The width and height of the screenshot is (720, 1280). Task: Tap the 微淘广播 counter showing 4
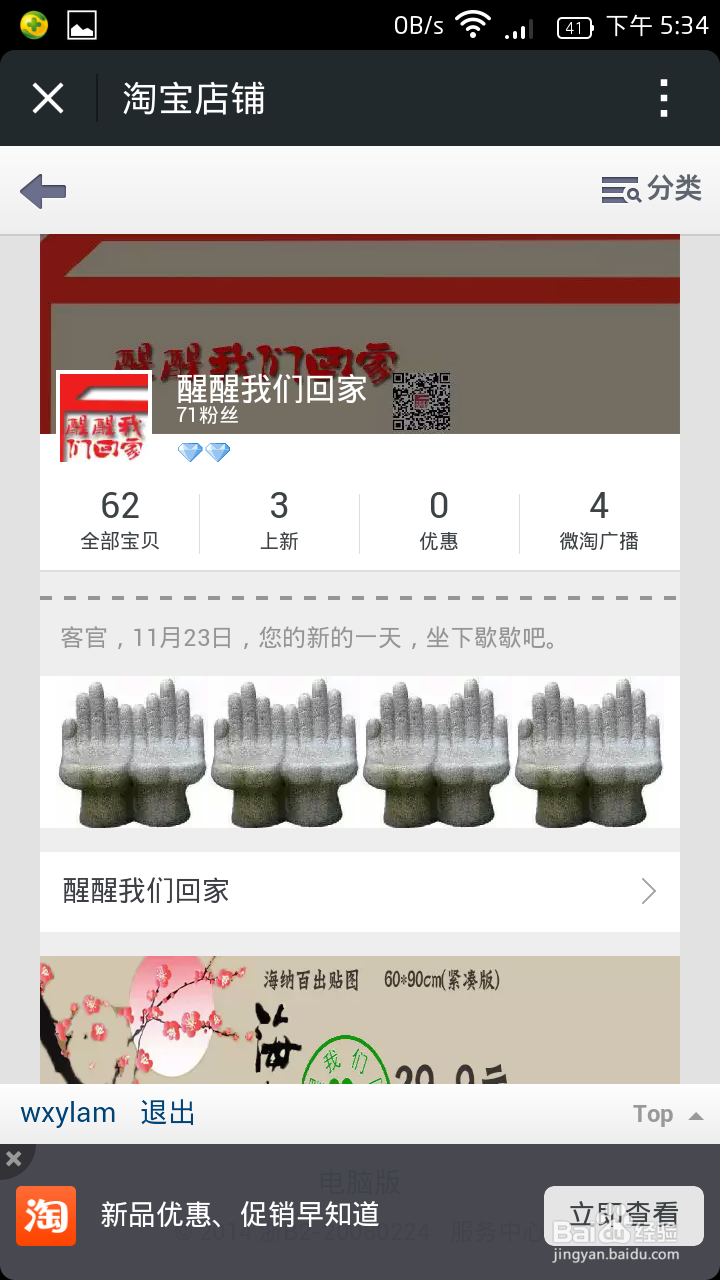point(599,518)
